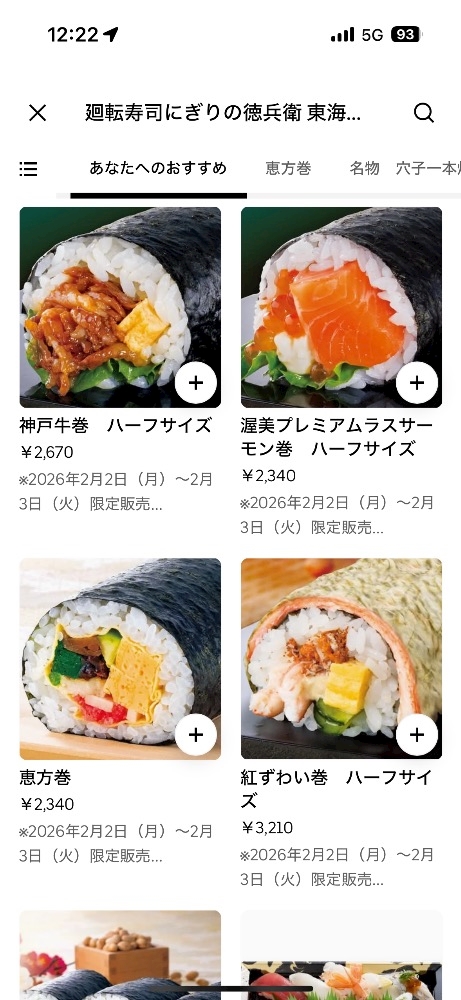Open the 渥美プレミアムラスサーモン巻 item photo
Viewport: 461px width, 1000px height.
(341, 307)
